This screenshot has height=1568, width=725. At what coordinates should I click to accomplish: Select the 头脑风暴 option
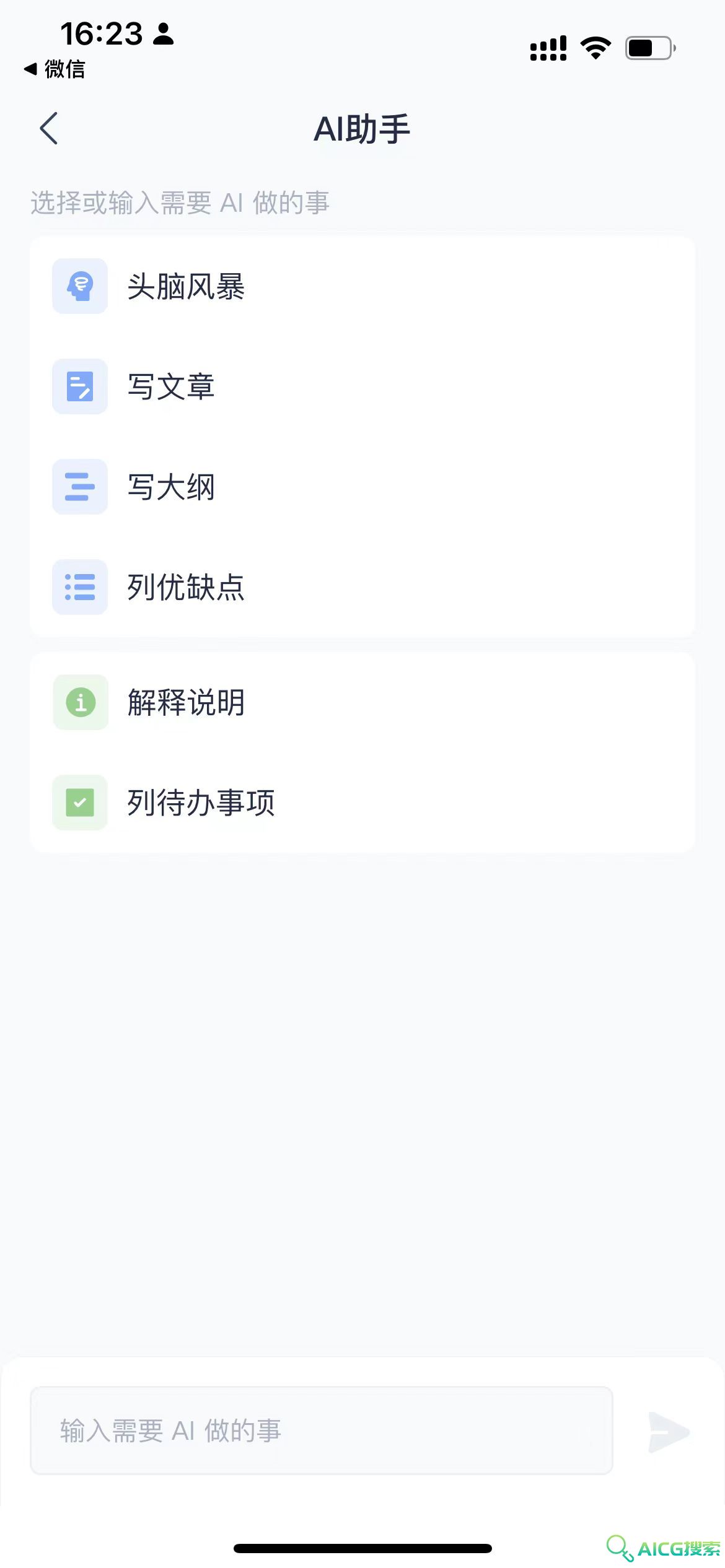pos(362,287)
